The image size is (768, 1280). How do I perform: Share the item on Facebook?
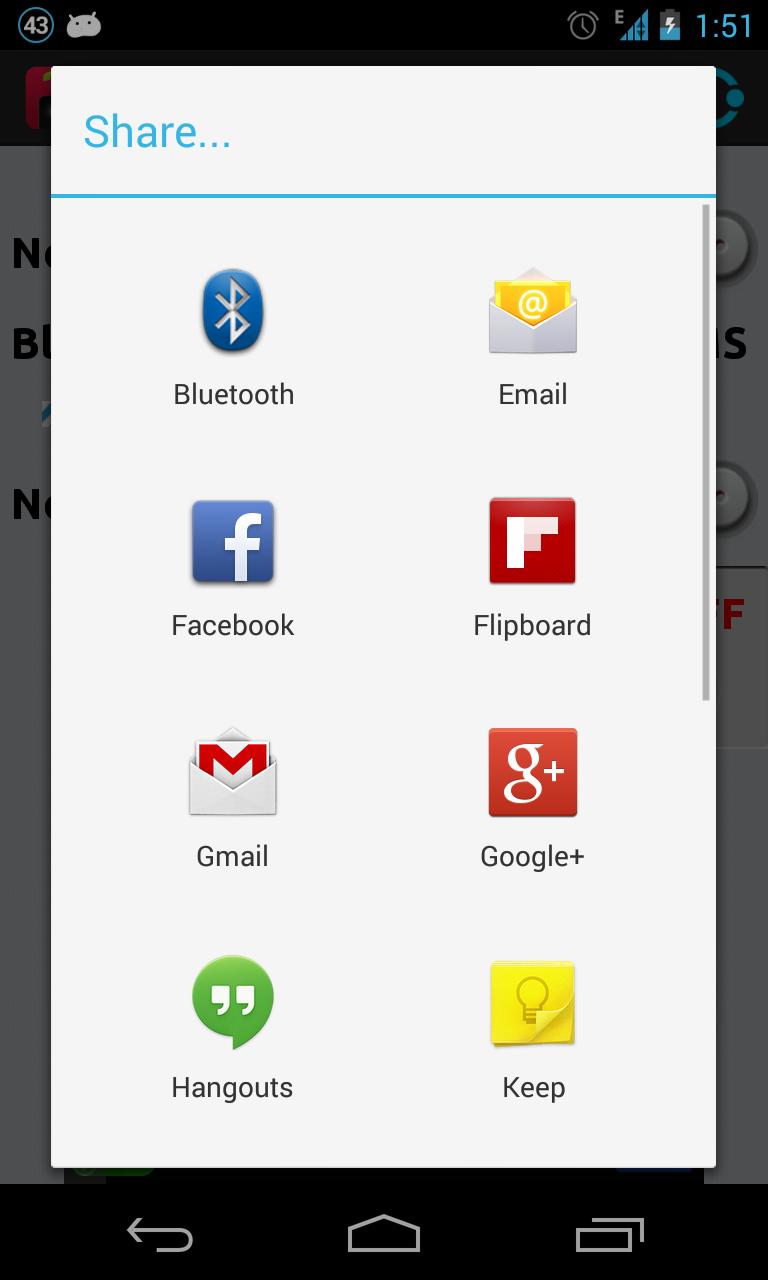pos(232,541)
